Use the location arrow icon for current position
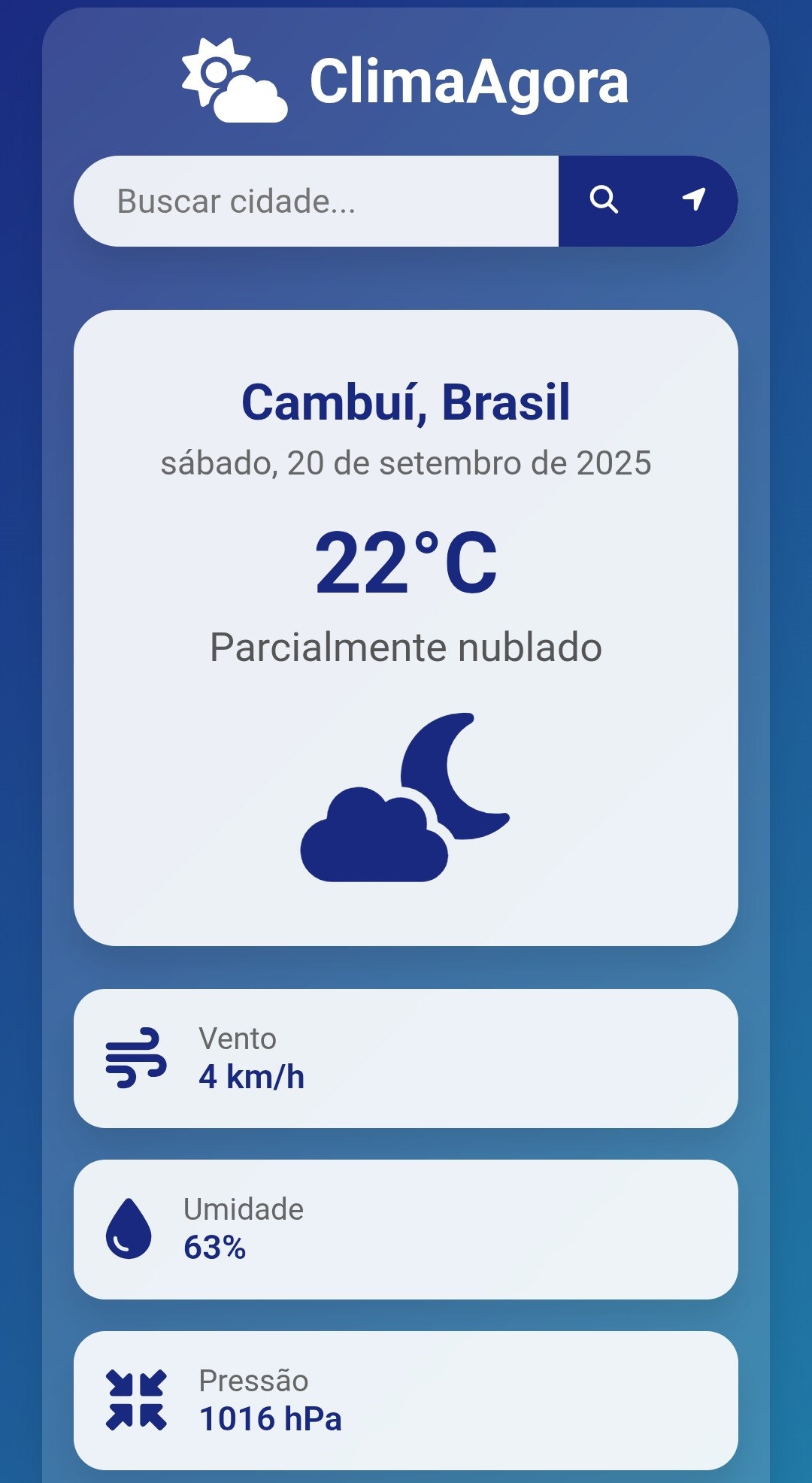Viewport: 812px width, 1483px height. [x=695, y=199]
